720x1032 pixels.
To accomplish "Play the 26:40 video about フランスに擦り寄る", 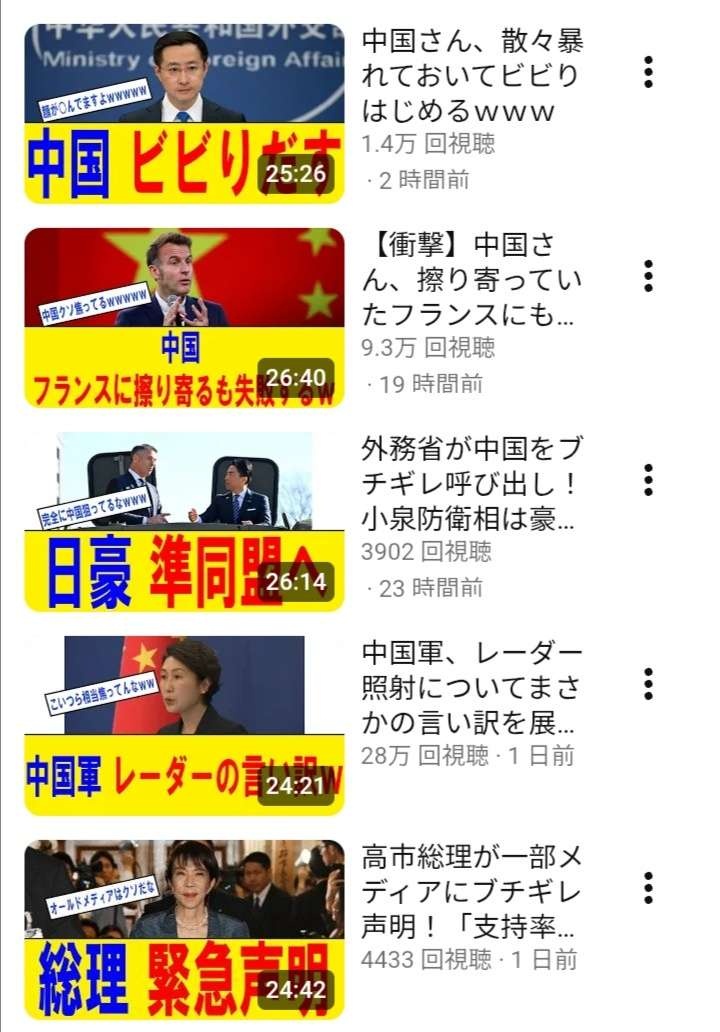I will click(x=184, y=317).
